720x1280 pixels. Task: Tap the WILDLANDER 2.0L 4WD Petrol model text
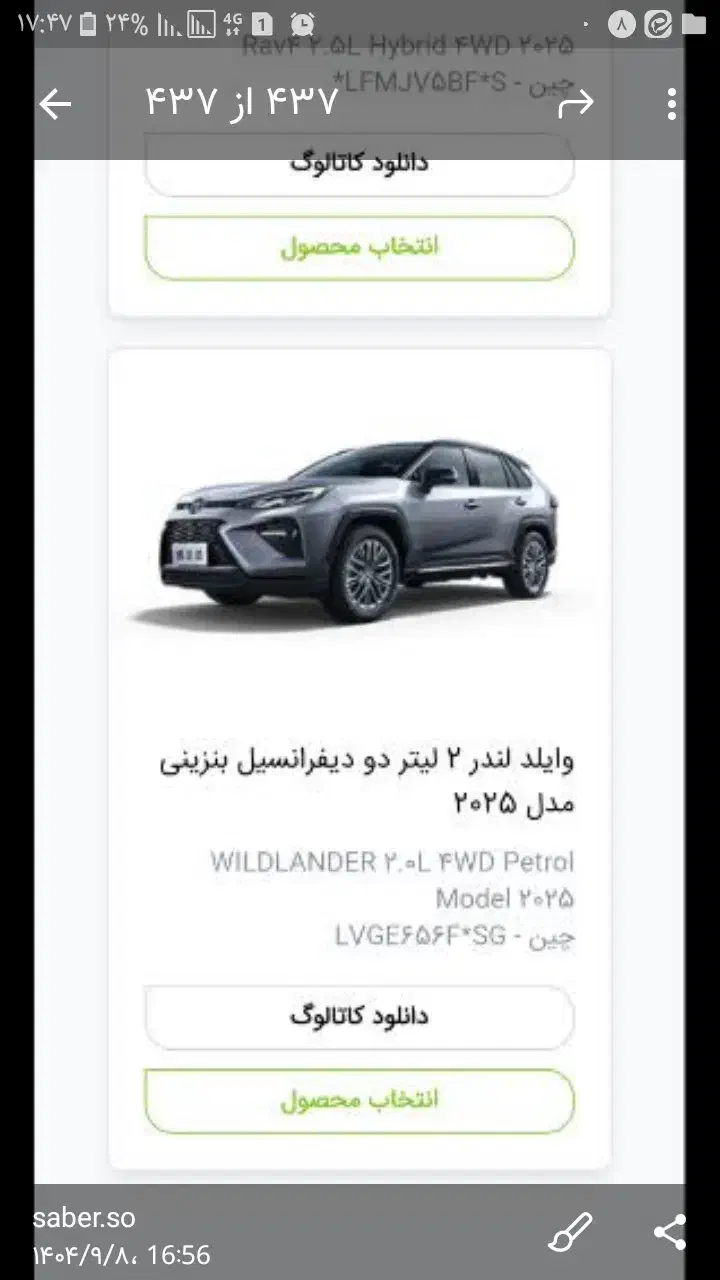pos(392,862)
